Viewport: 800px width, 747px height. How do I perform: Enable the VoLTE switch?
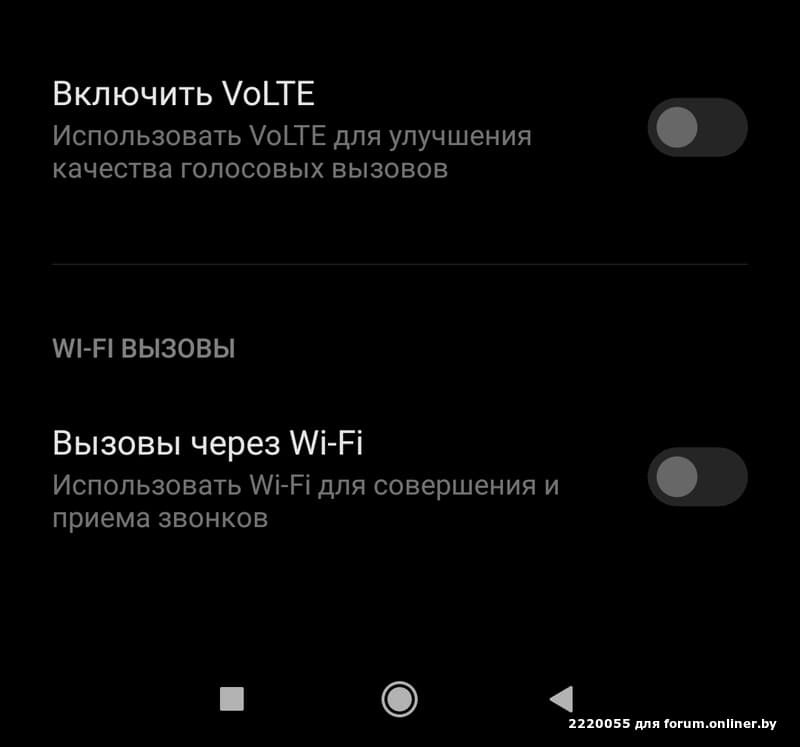[697, 128]
